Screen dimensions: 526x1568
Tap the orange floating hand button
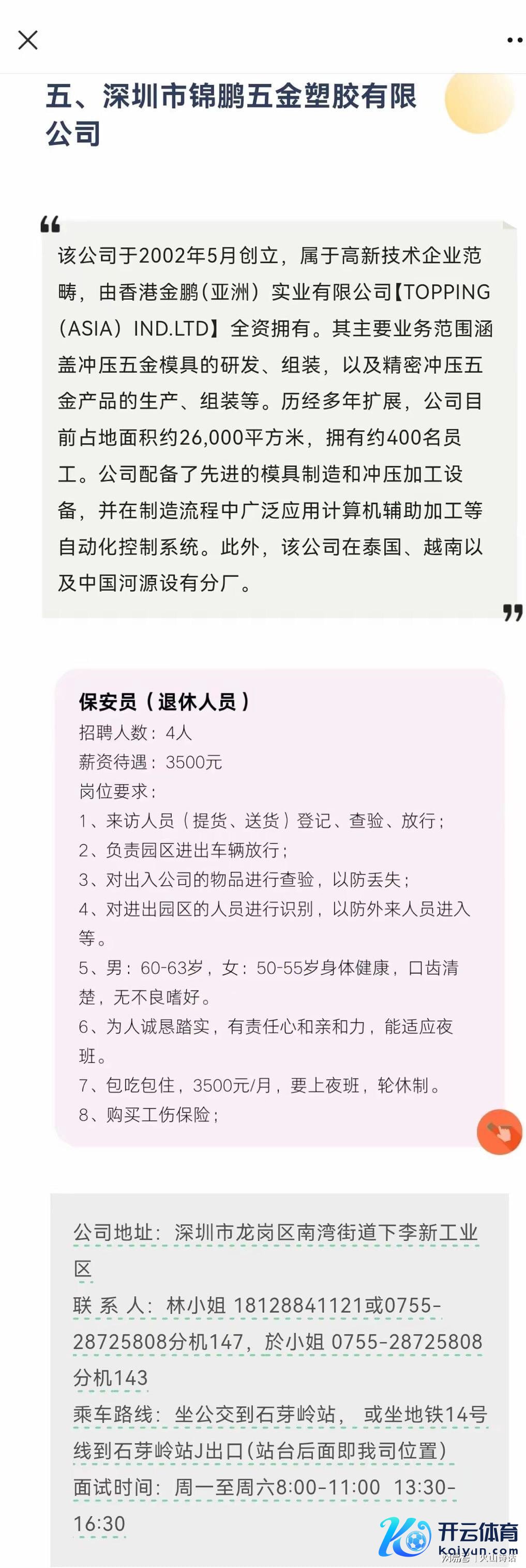click(x=499, y=1132)
